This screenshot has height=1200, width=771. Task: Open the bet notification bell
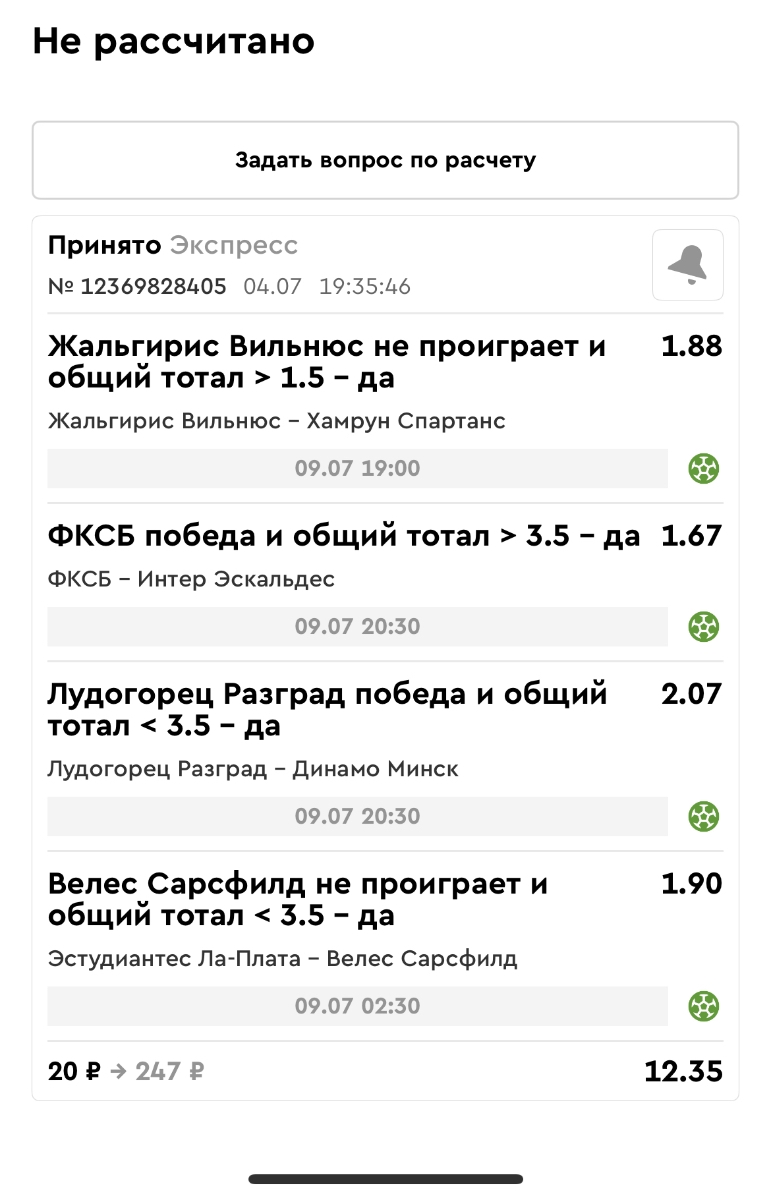(687, 264)
